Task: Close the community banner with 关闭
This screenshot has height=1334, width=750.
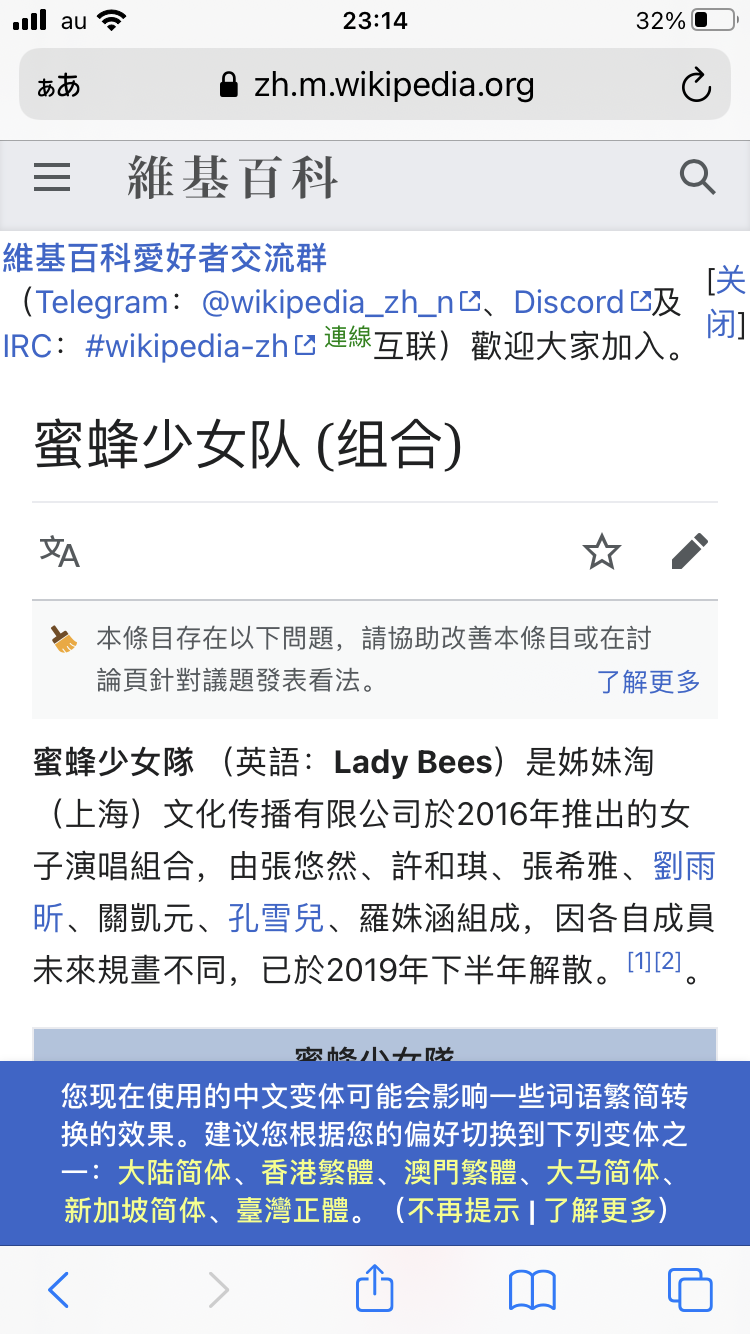Action: tap(727, 302)
